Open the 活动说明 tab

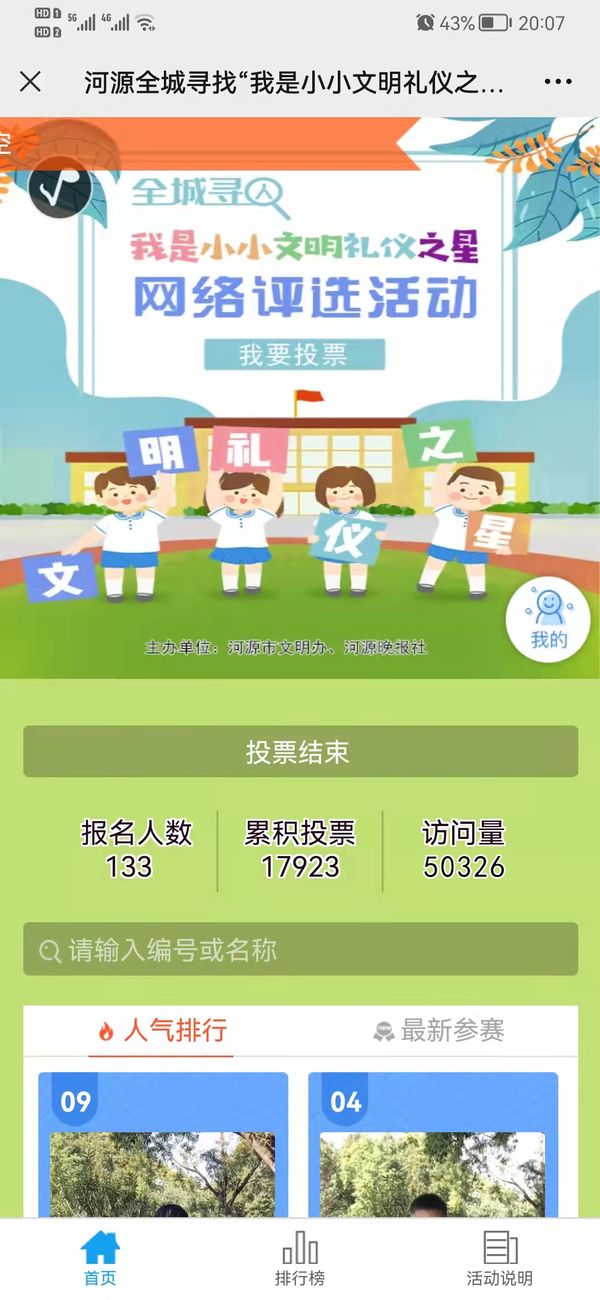(500, 1258)
